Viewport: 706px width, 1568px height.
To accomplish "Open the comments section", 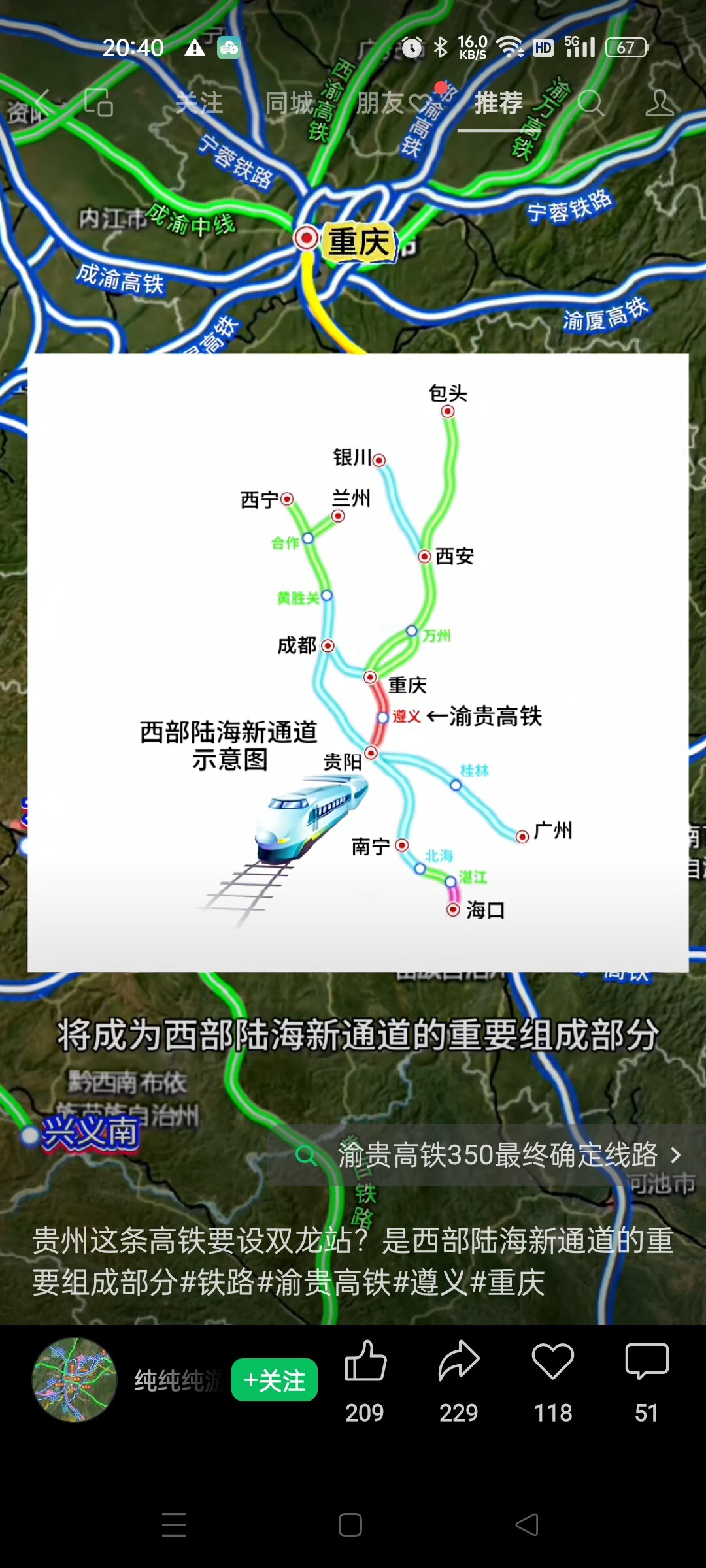I will click(647, 1362).
